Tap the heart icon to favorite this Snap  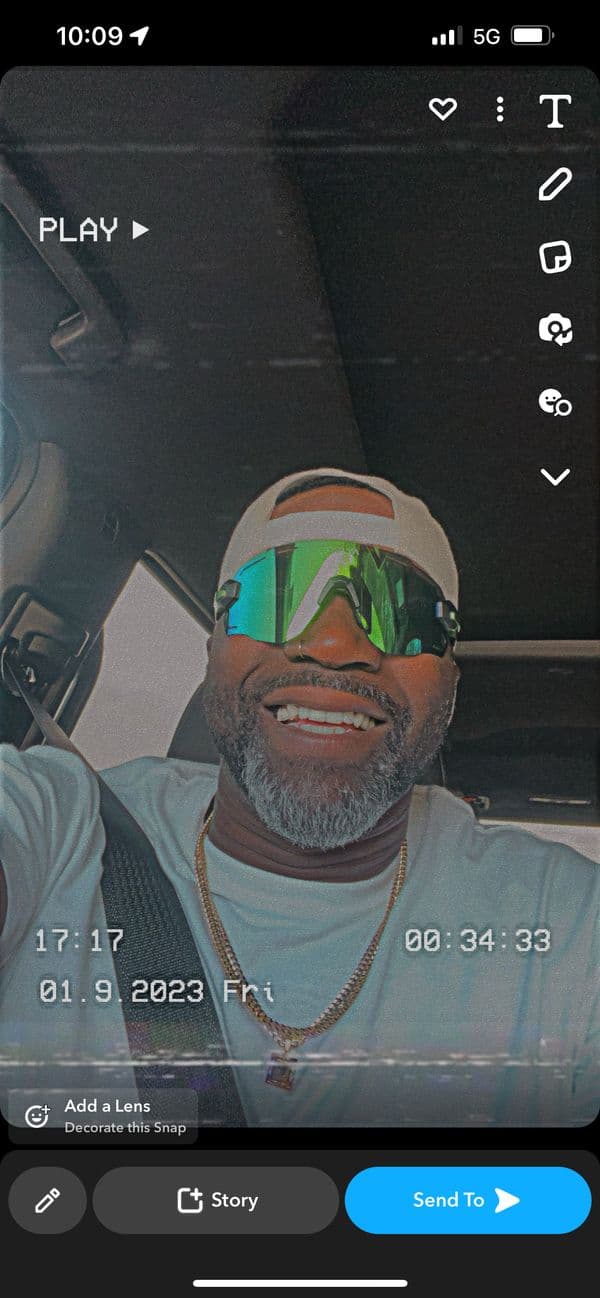442,109
